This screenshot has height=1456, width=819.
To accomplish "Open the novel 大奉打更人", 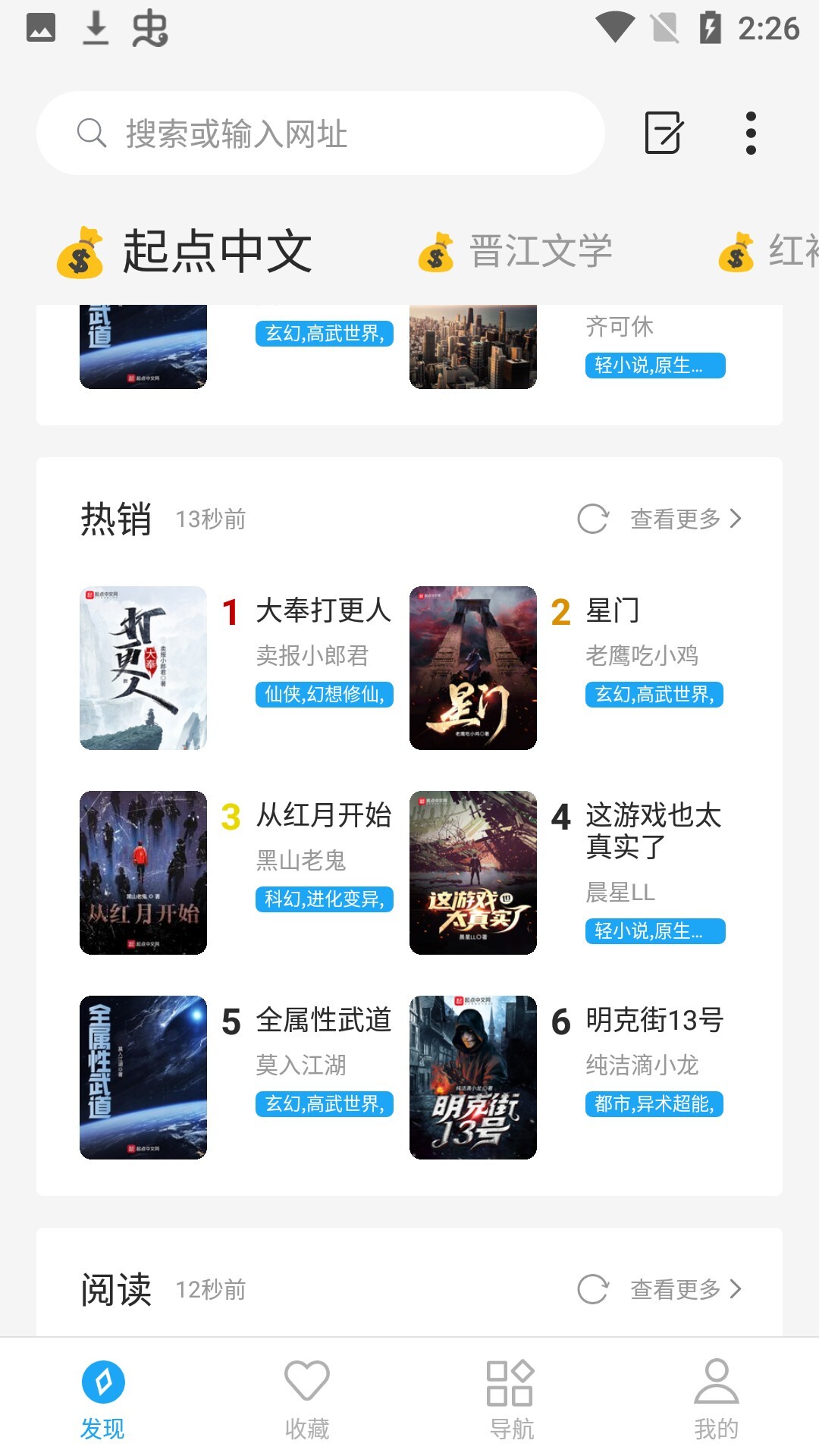I will pyautogui.click(x=323, y=610).
